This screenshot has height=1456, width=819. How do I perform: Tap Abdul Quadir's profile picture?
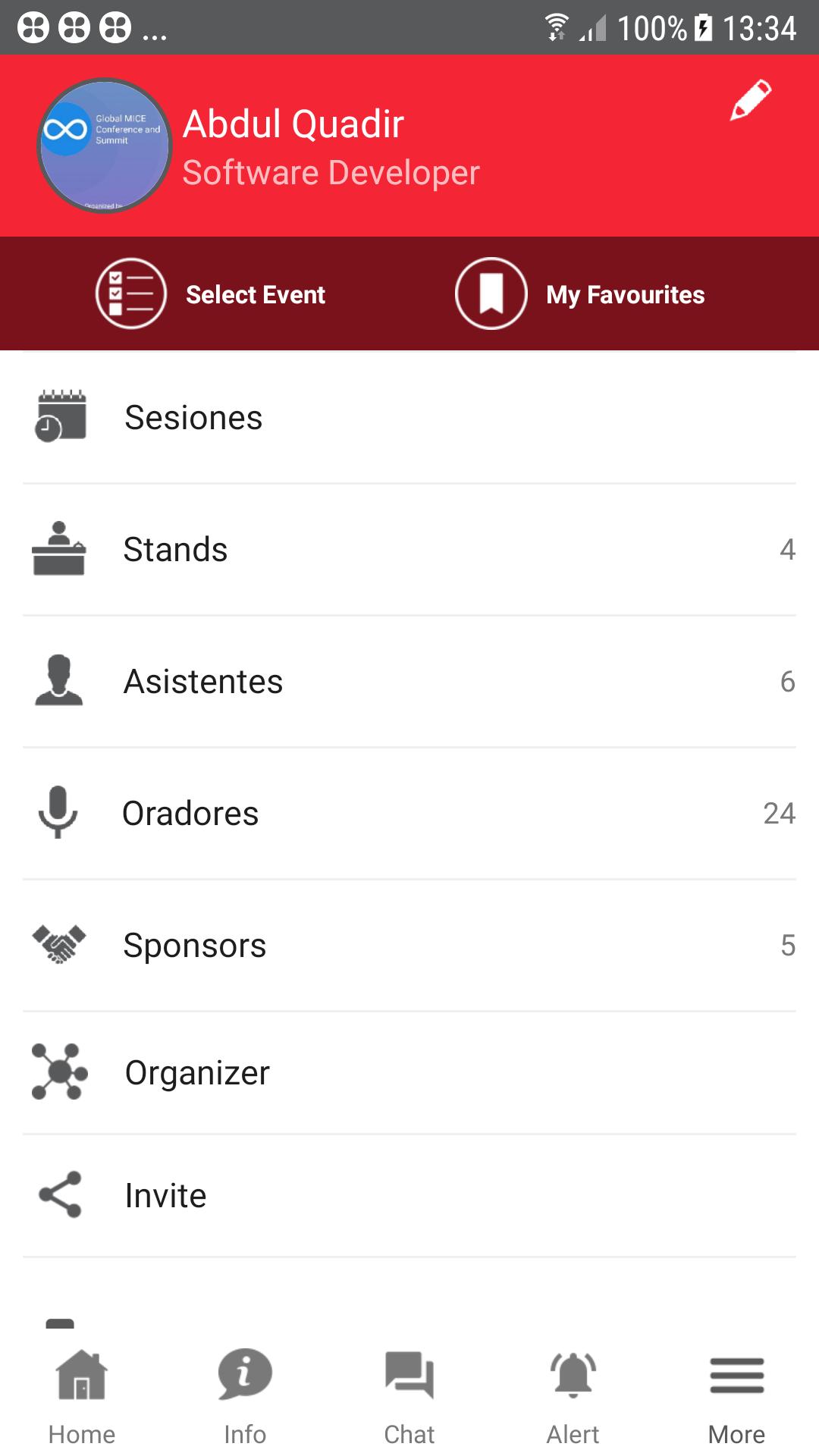pos(105,146)
